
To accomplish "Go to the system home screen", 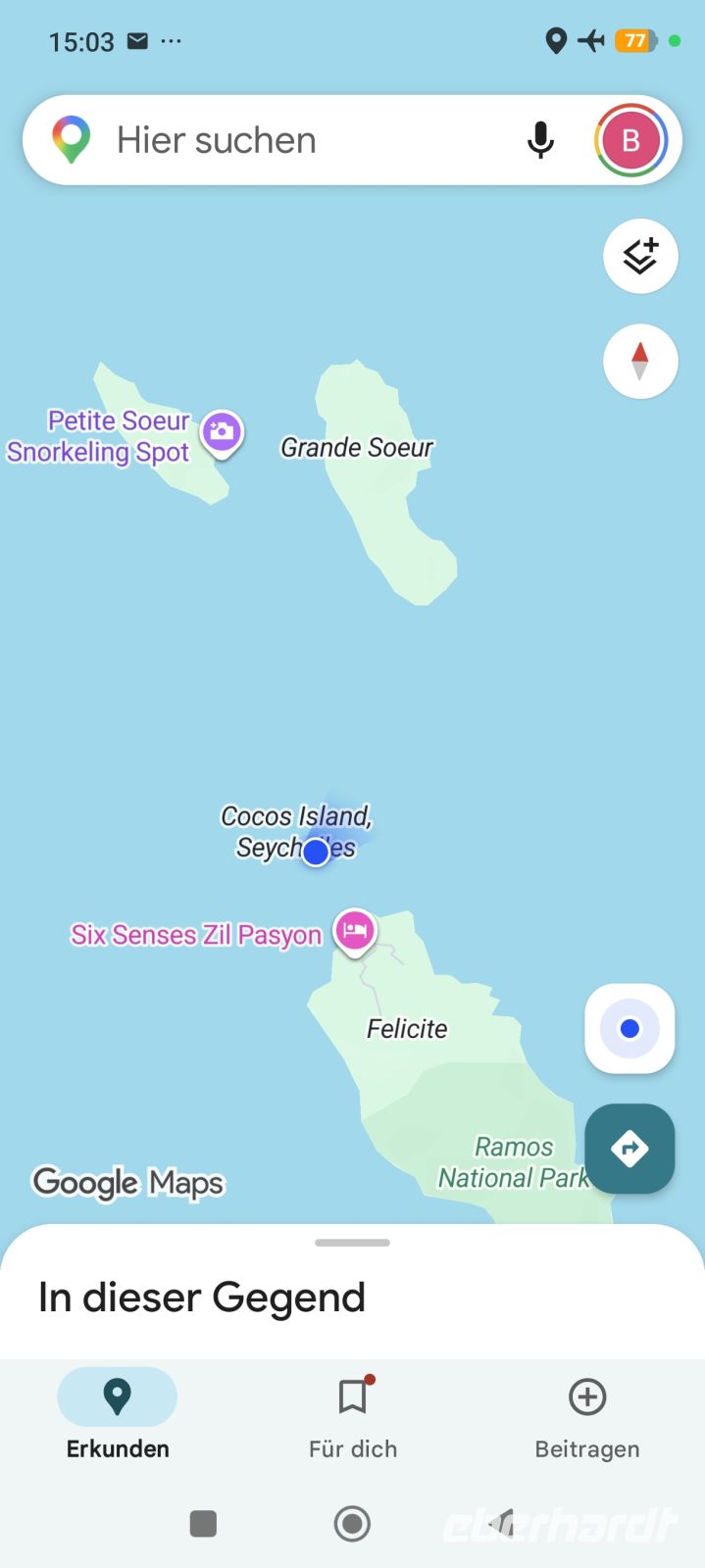I will click(352, 1524).
